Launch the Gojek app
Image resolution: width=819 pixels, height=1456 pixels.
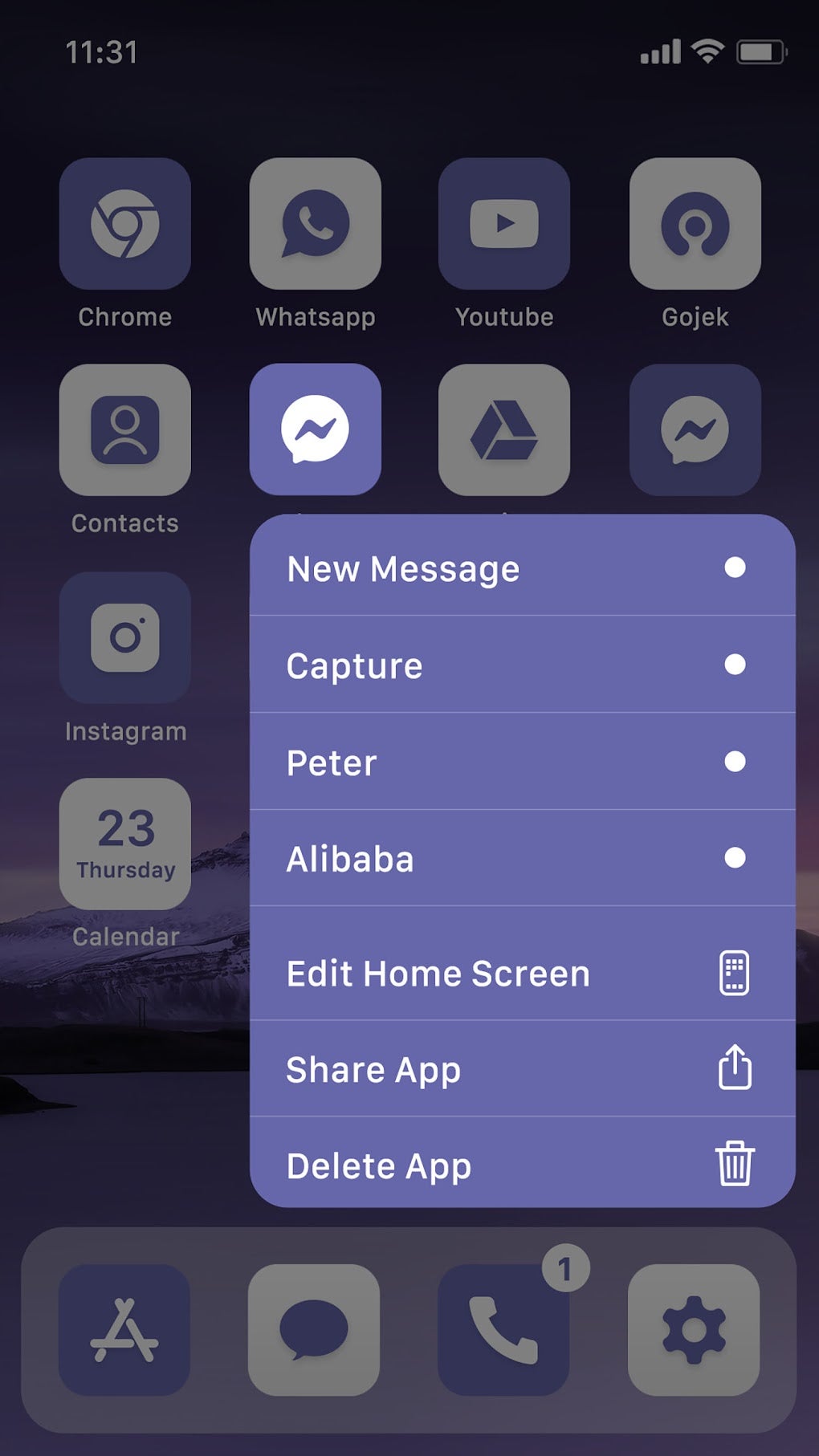(x=695, y=224)
